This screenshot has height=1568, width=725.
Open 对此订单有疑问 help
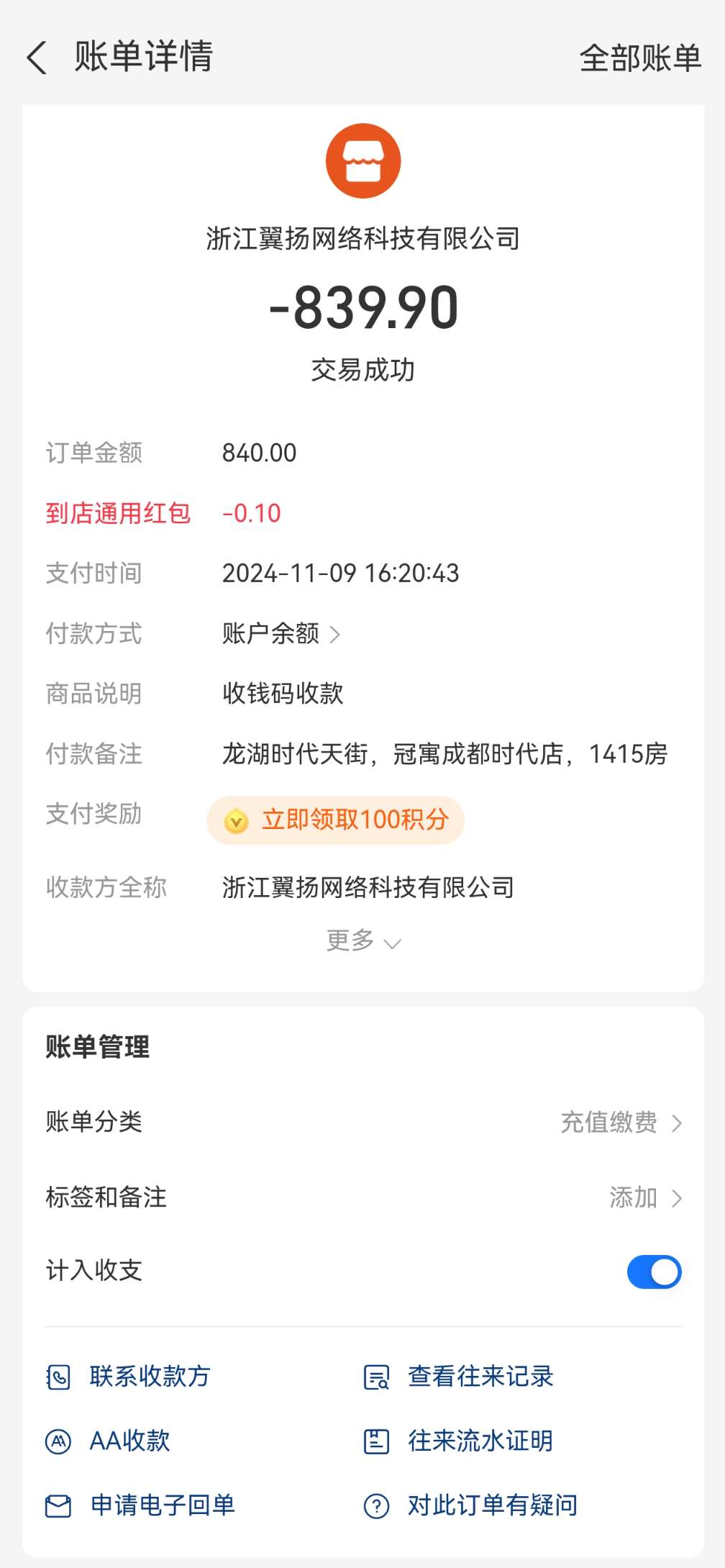coord(472,1505)
